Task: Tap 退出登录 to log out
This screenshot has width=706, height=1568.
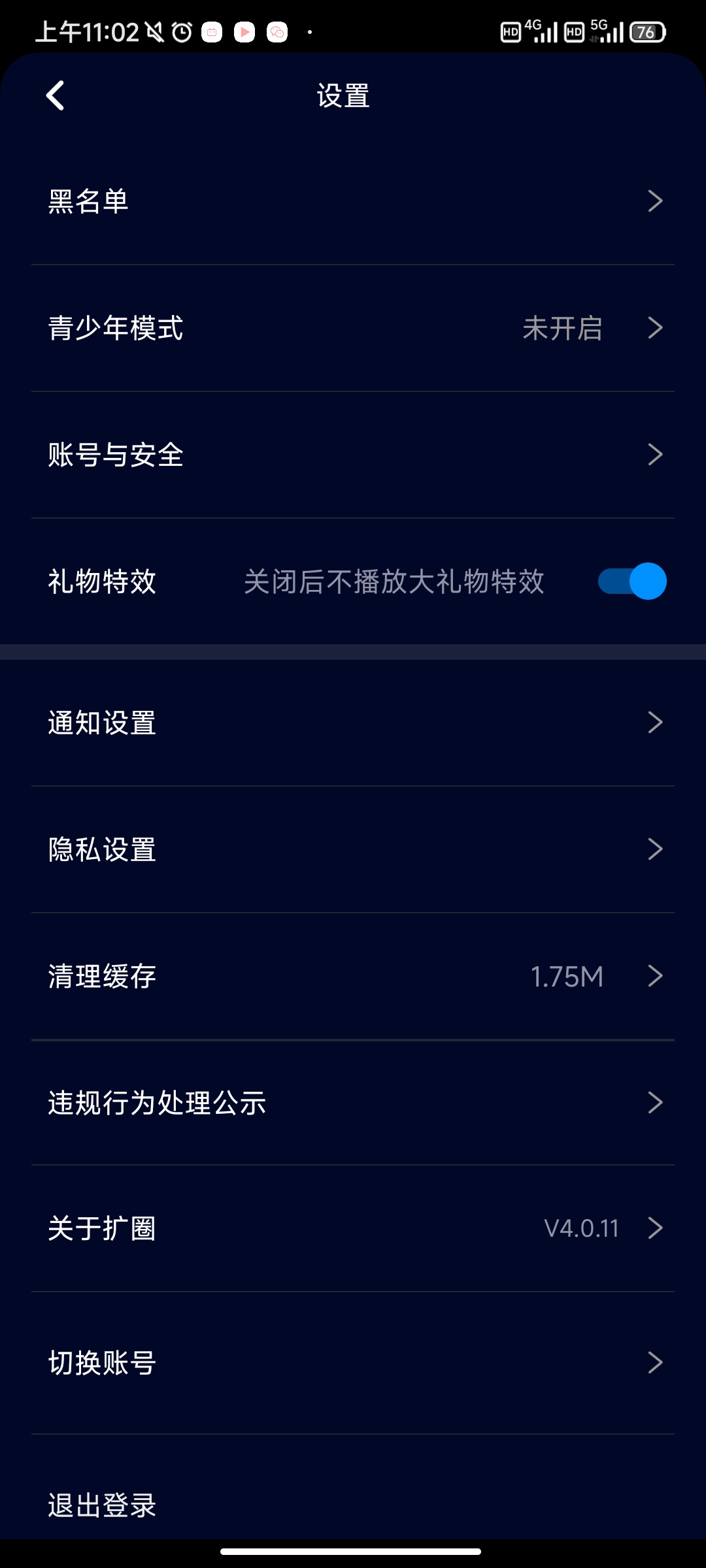Action: pyautogui.click(x=101, y=1506)
